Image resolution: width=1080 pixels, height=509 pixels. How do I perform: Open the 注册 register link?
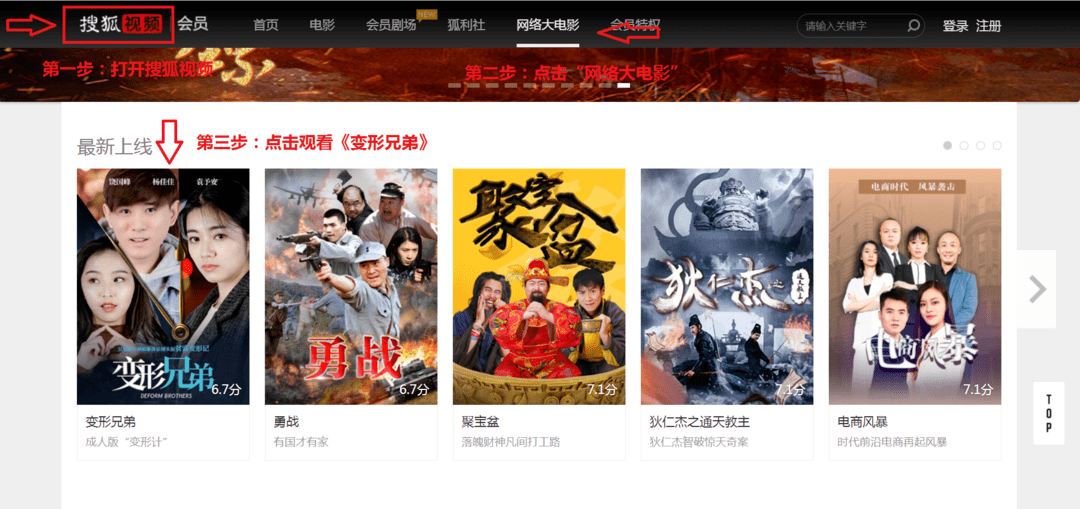[x=988, y=26]
